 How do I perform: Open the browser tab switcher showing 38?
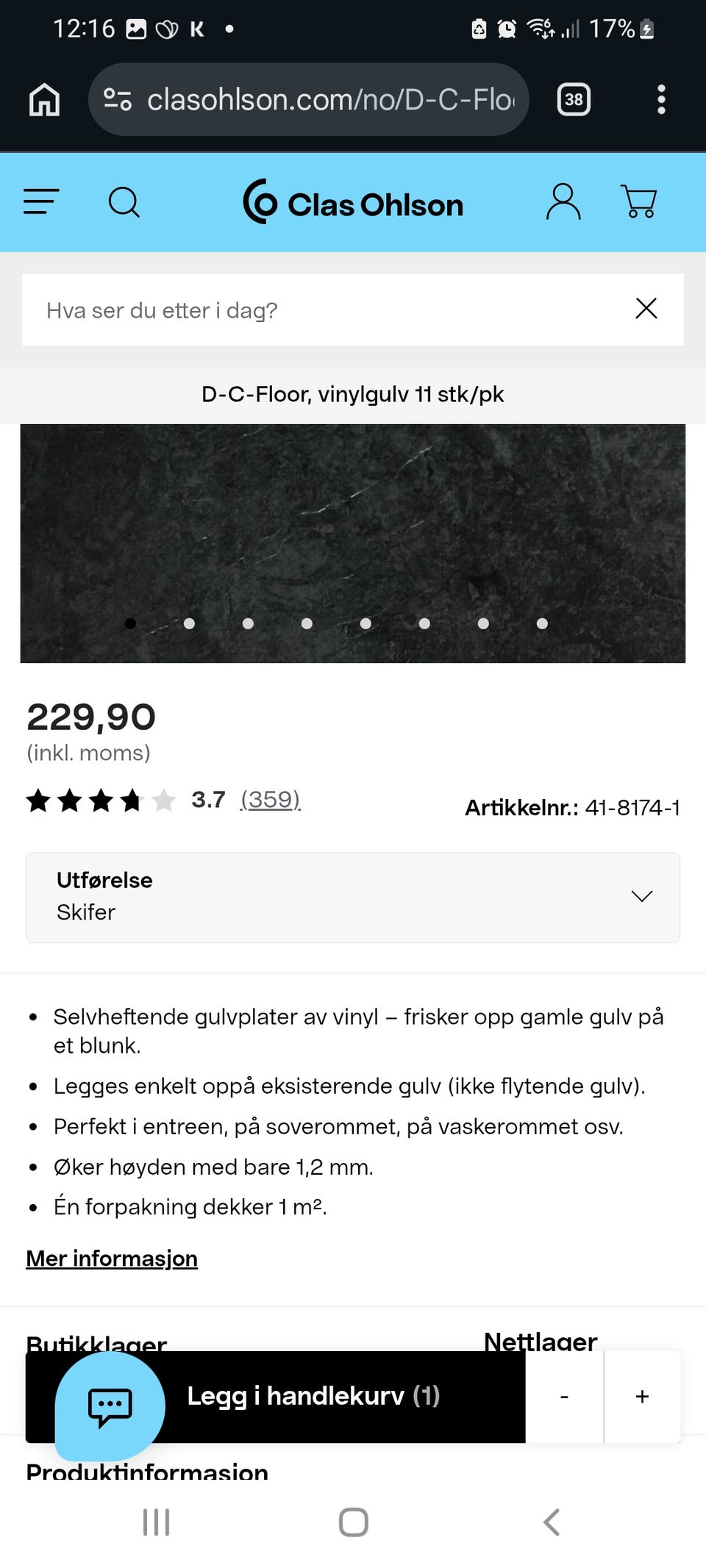(x=573, y=100)
